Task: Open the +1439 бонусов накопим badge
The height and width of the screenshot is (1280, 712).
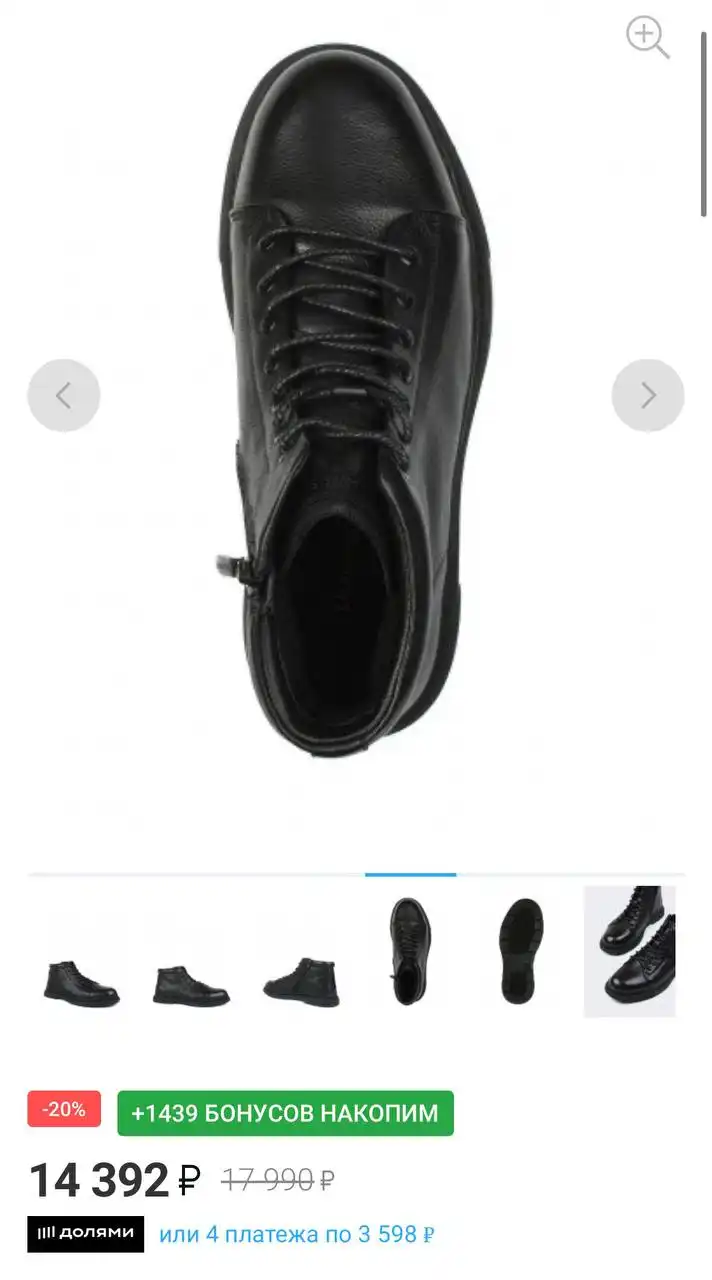Action: (x=285, y=1113)
